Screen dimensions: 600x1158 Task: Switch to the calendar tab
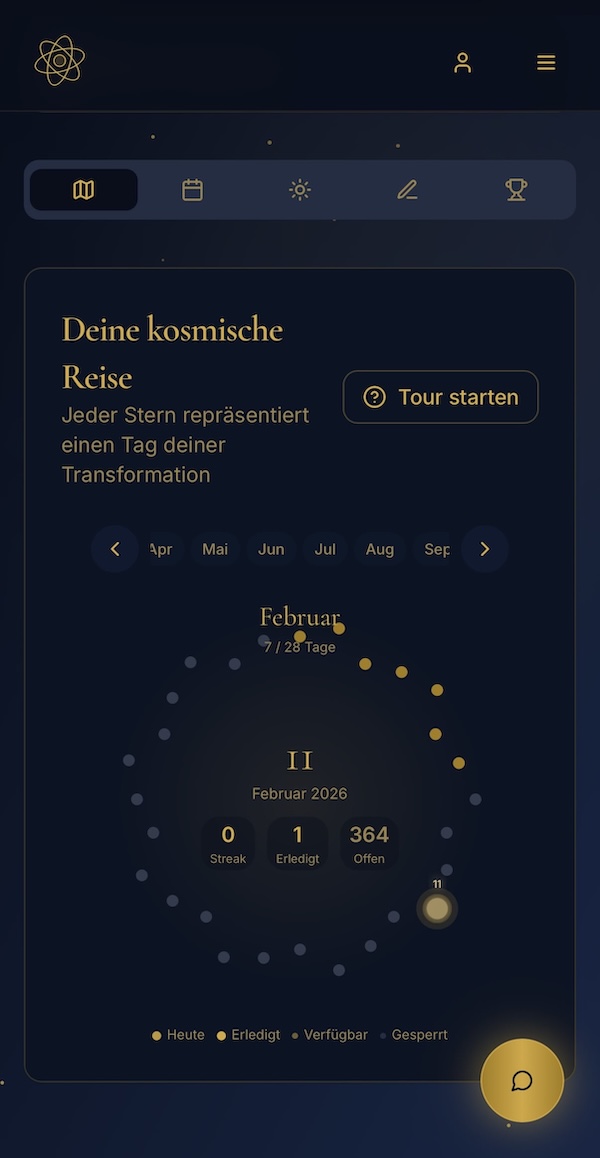pos(192,190)
